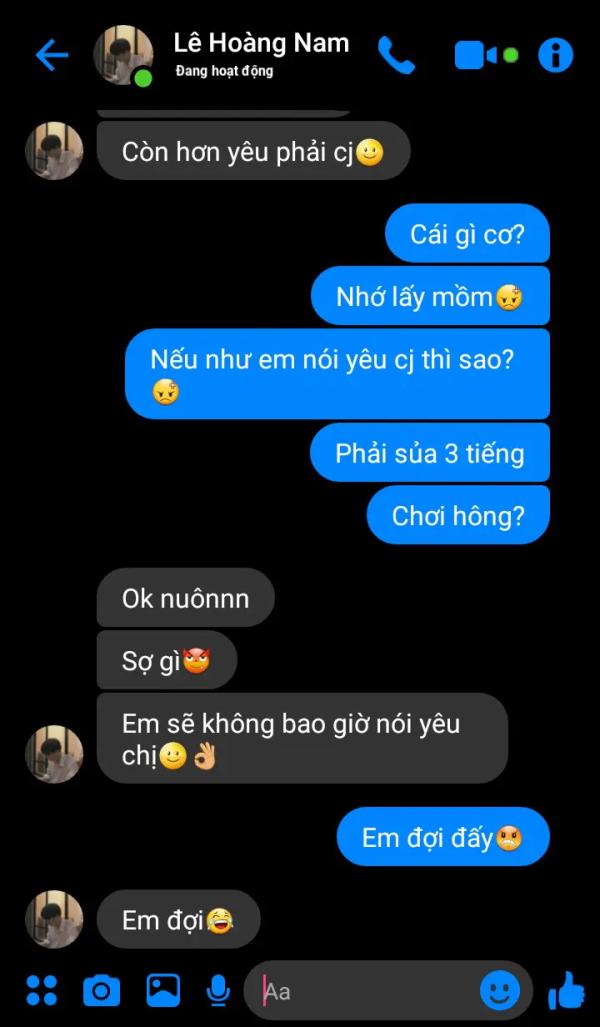Open the more actions grid menu
This screenshot has height=1027, width=600.
(x=42, y=990)
